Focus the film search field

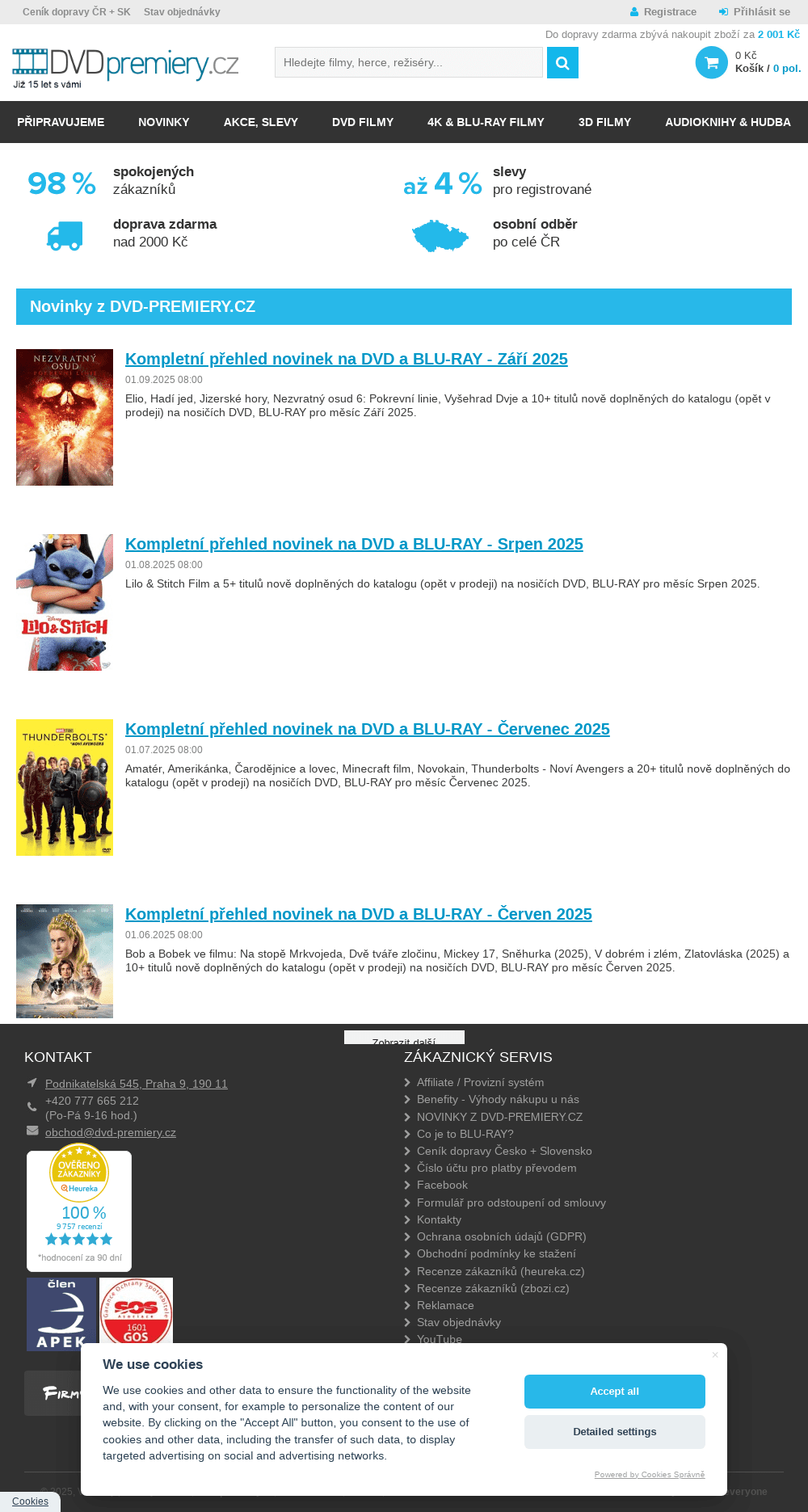click(x=408, y=63)
